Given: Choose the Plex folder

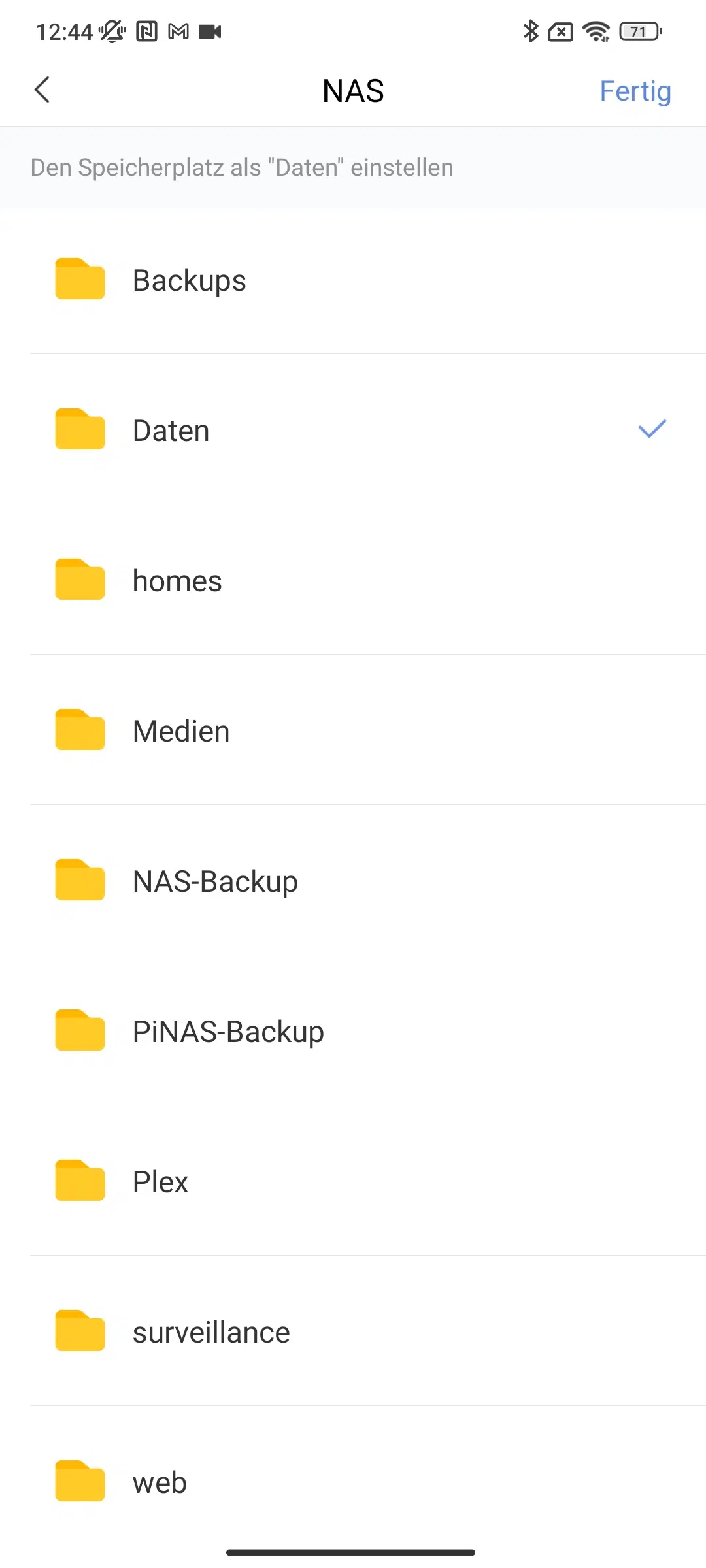Looking at the screenshot, I should (x=160, y=1181).
